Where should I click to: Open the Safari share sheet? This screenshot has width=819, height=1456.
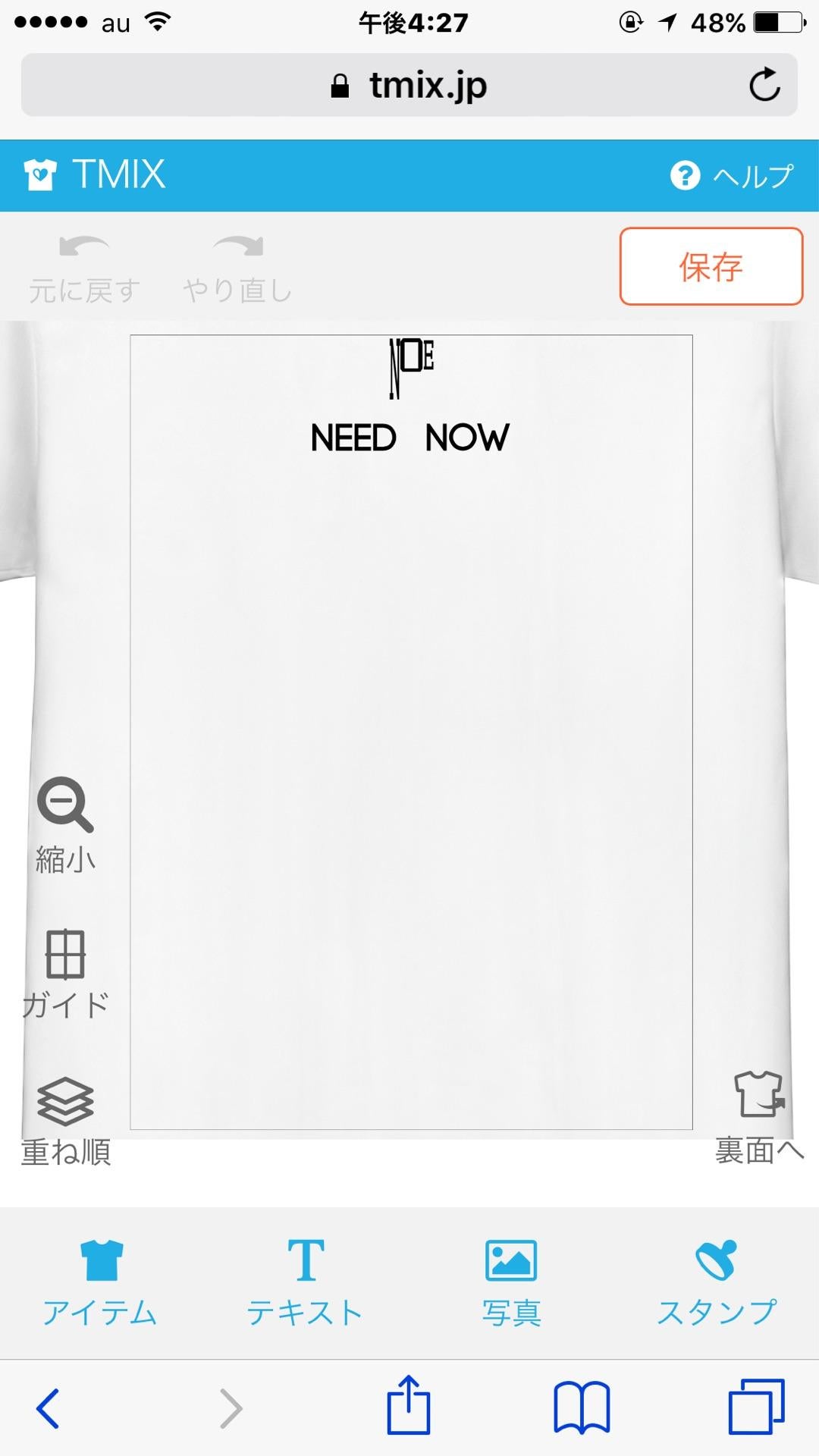pyautogui.click(x=409, y=1407)
